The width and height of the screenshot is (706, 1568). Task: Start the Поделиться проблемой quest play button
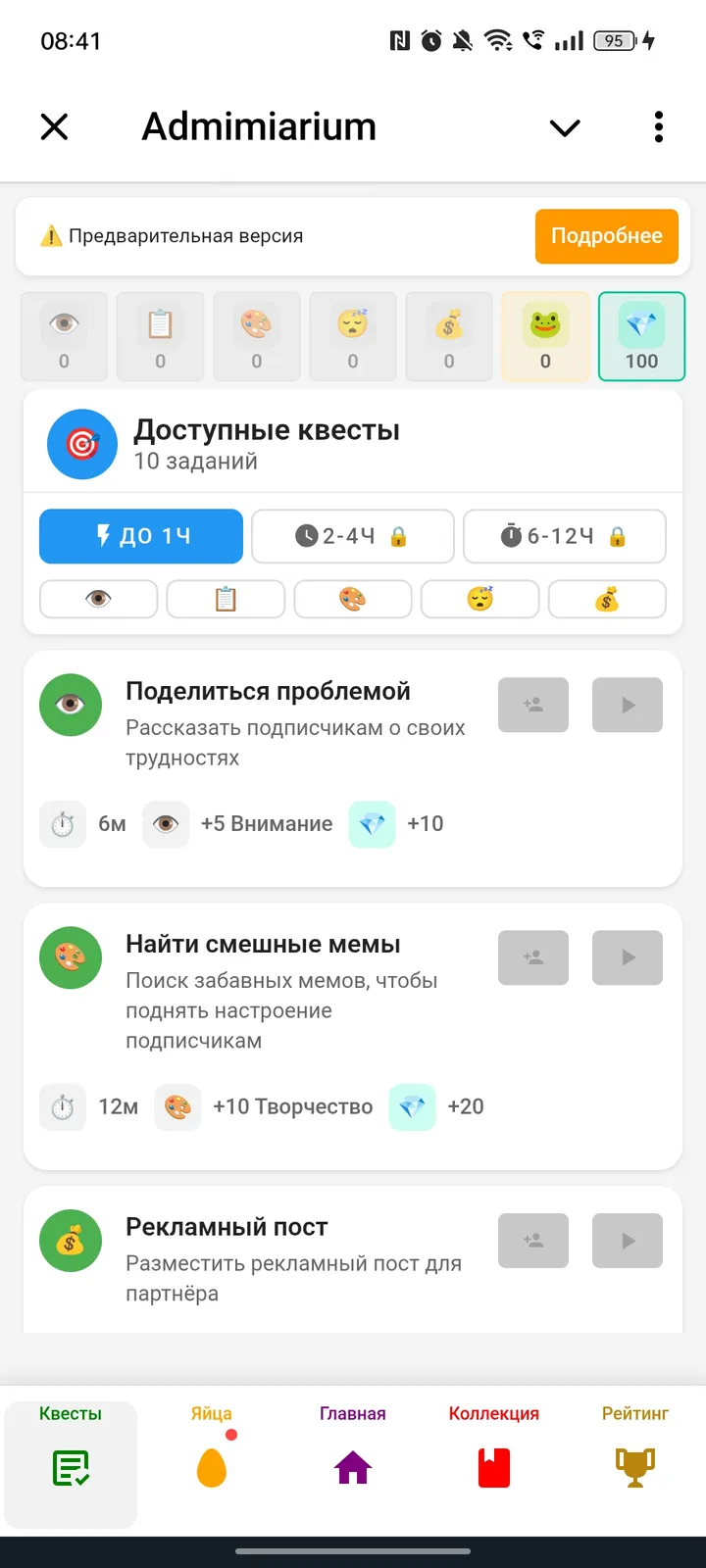click(627, 705)
